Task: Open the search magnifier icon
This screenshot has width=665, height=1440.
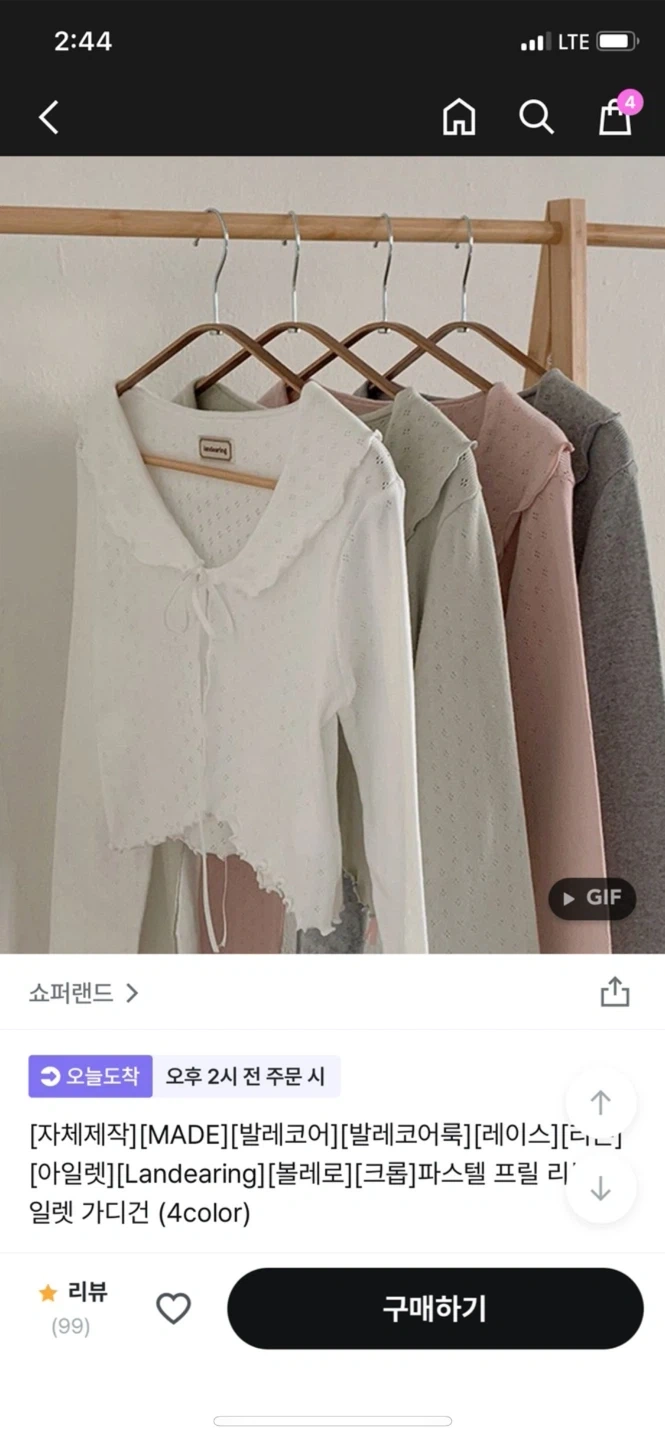Action: tap(536, 118)
